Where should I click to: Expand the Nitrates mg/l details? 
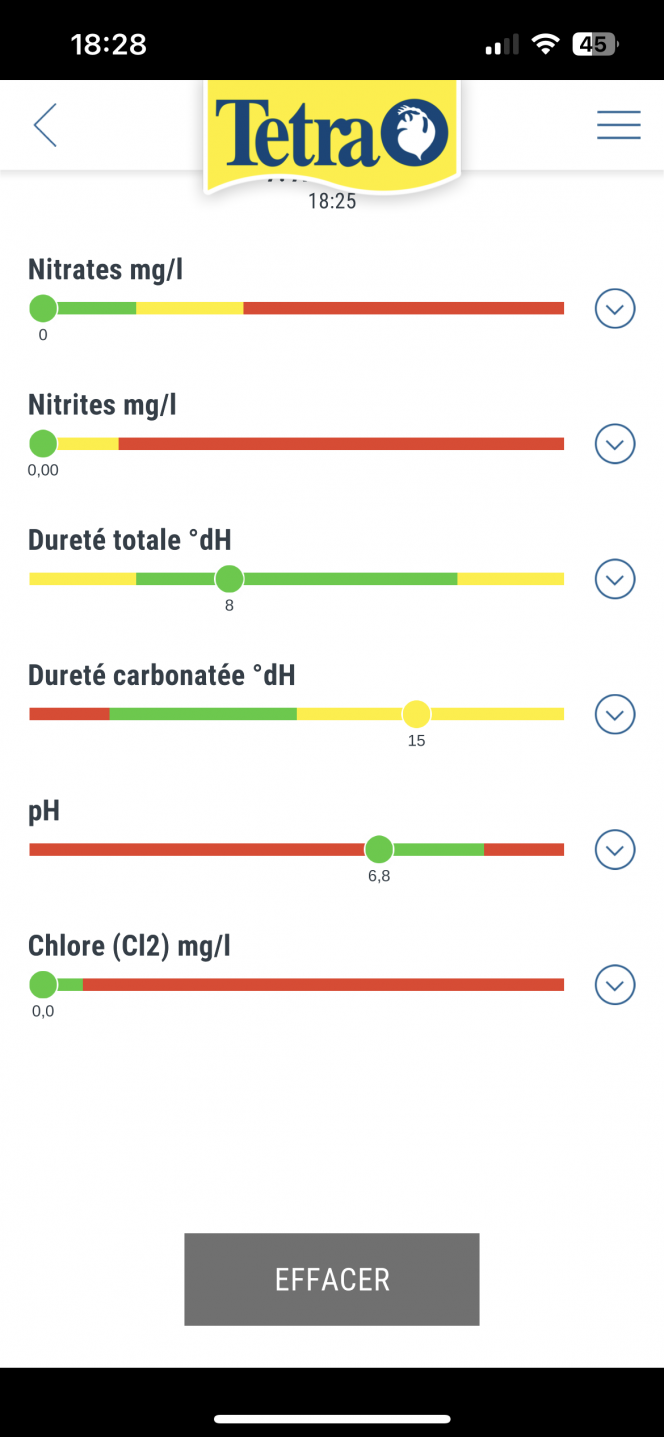615,309
